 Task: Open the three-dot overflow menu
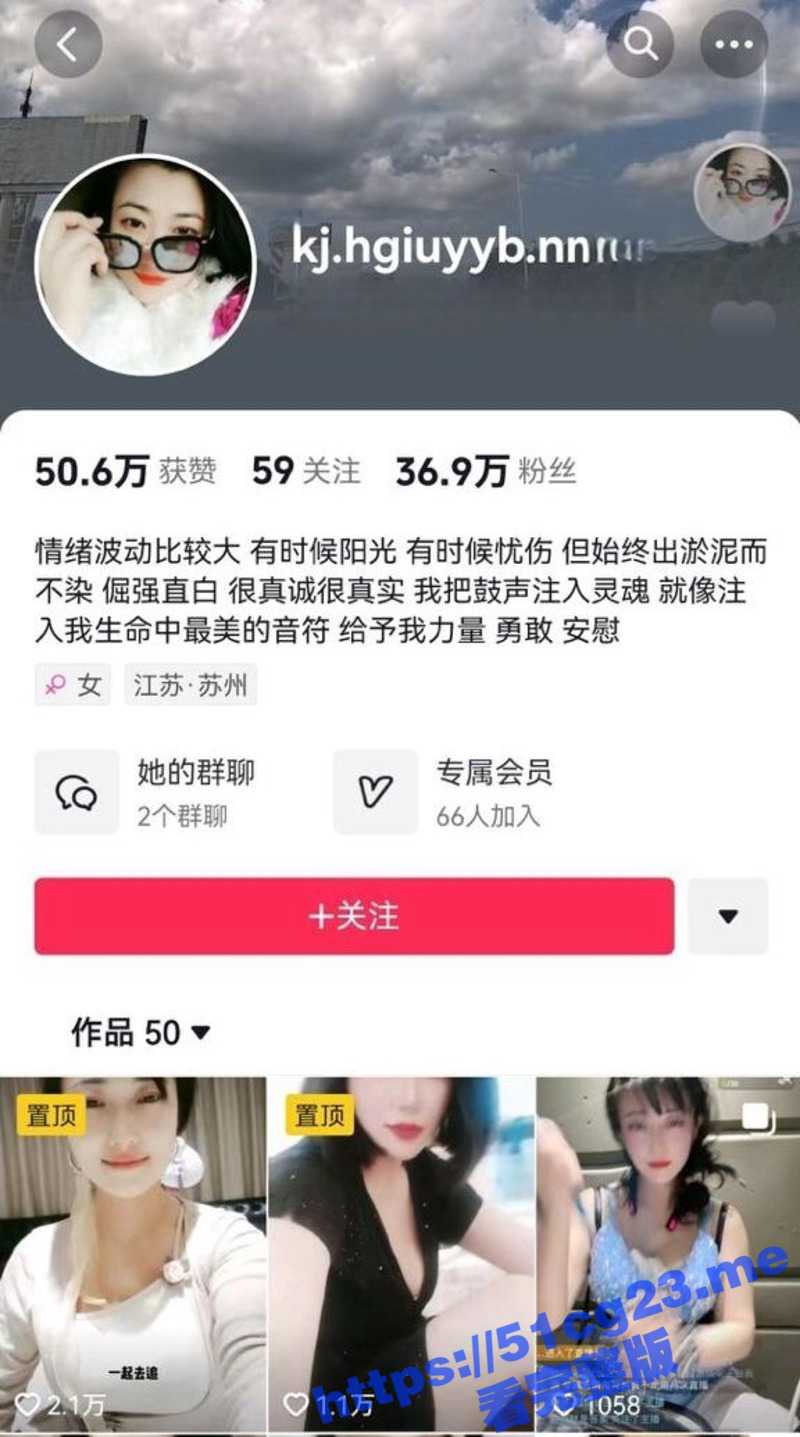[x=733, y=44]
